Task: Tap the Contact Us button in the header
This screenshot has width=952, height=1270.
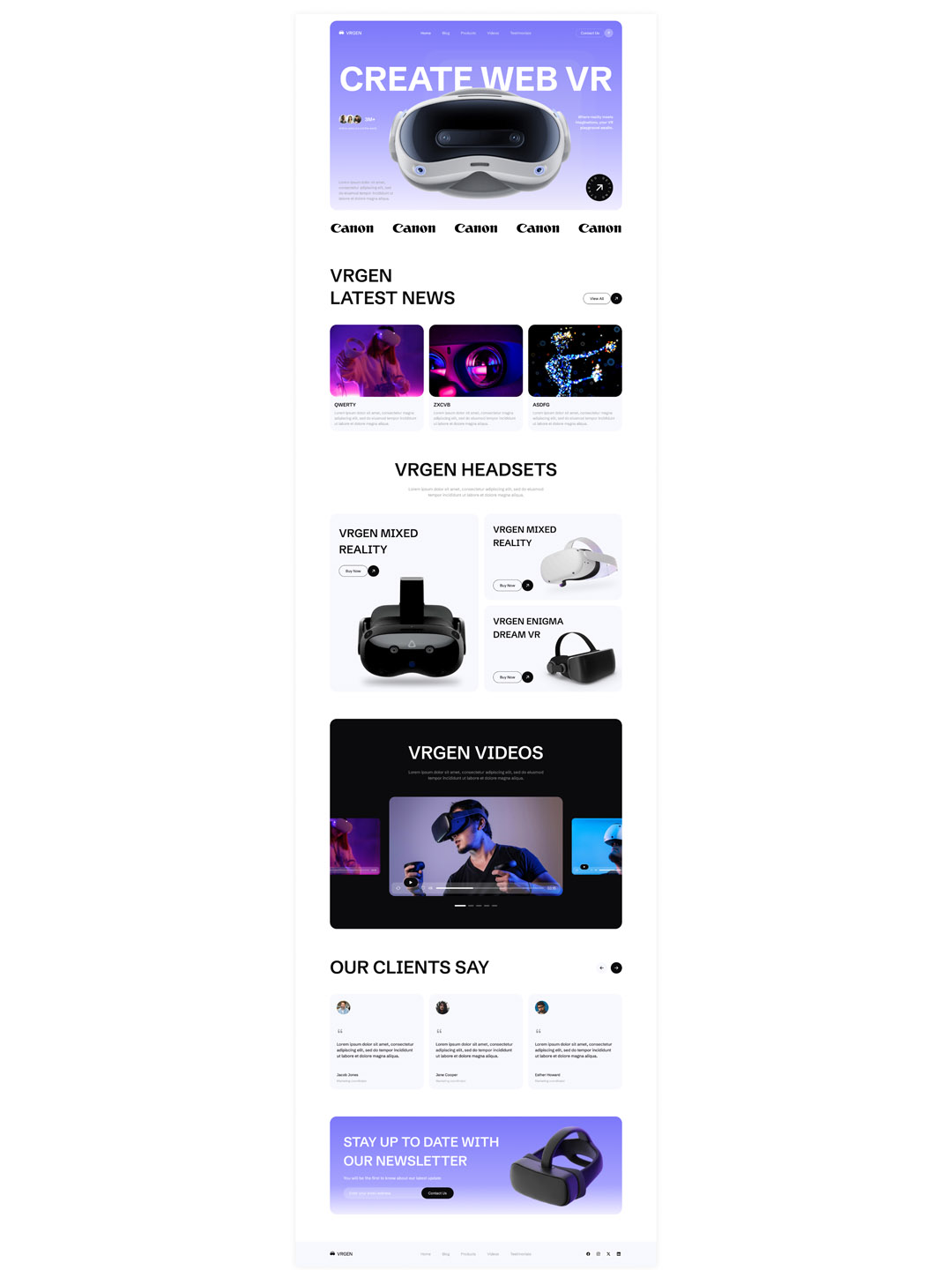Action: pos(590,34)
